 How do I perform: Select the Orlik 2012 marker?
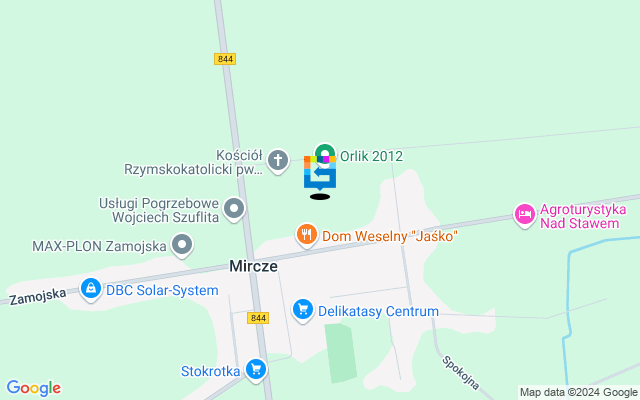click(325, 153)
